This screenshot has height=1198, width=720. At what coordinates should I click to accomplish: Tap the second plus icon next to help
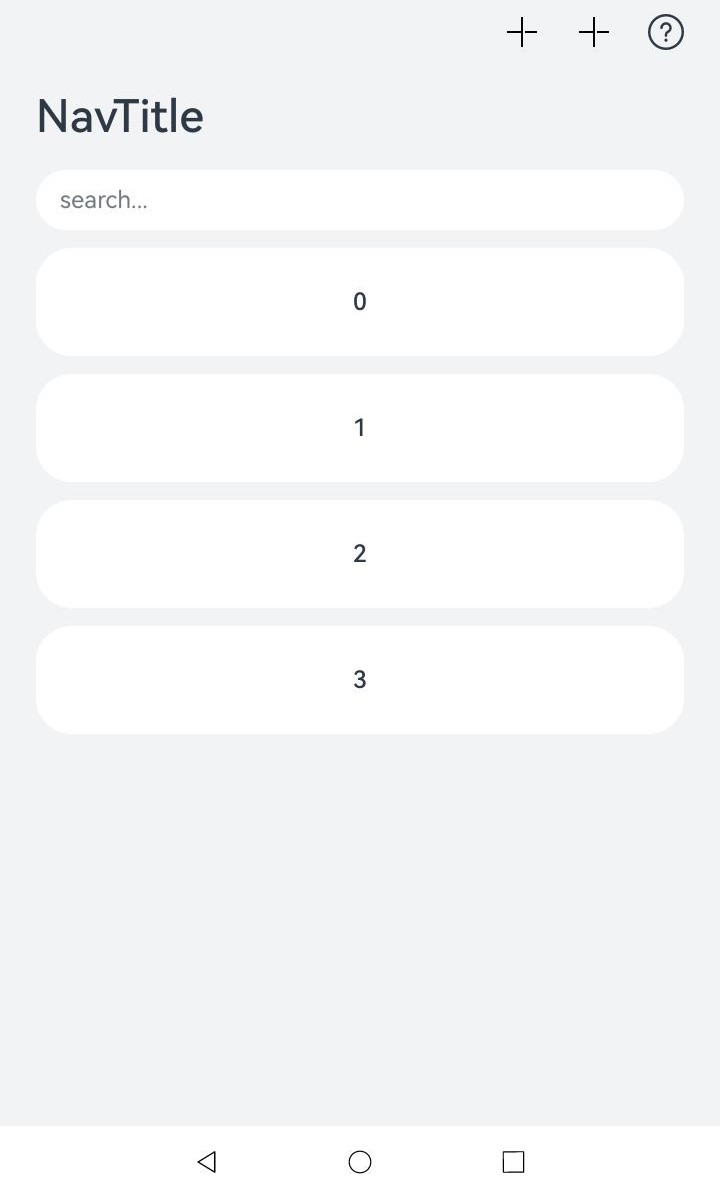click(x=594, y=33)
